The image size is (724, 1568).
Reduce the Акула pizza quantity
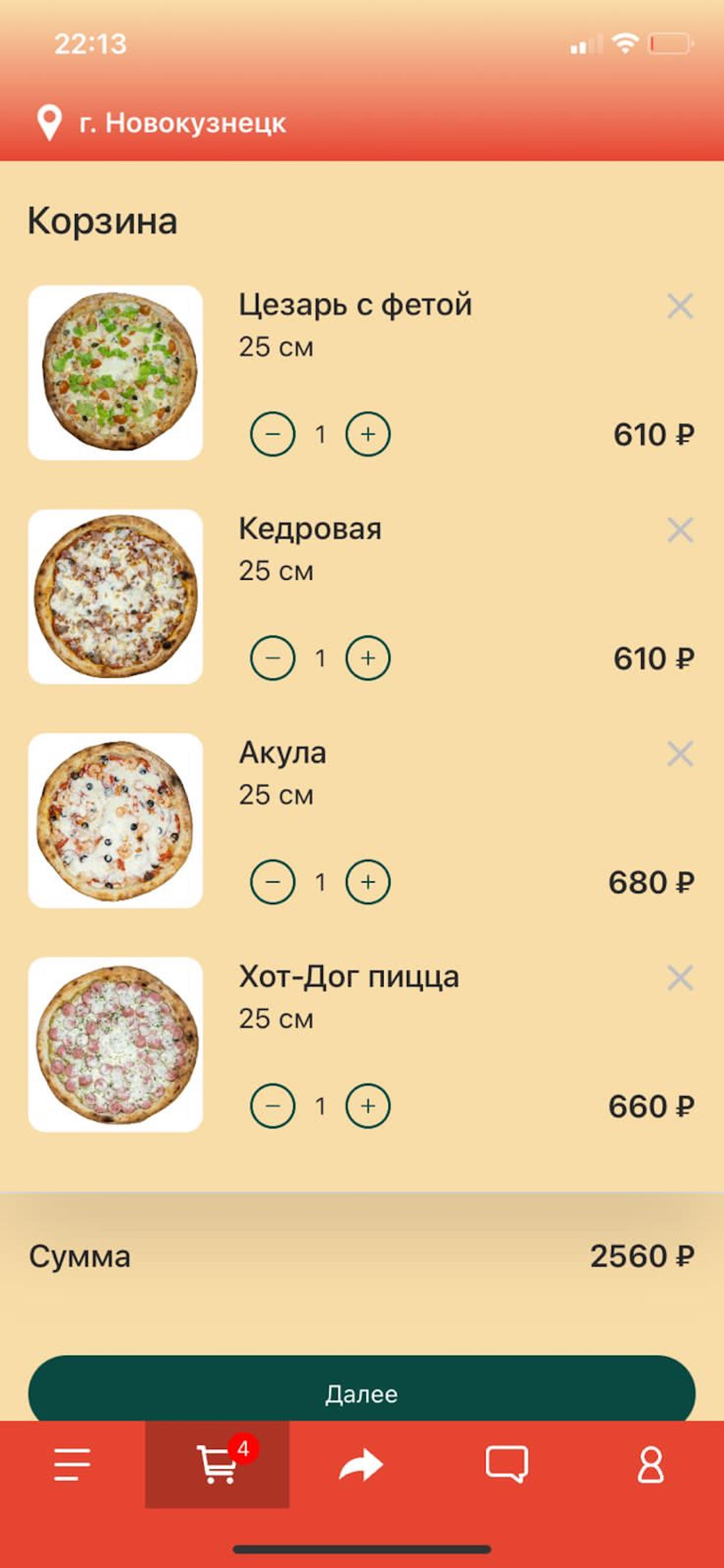pos(273,882)
